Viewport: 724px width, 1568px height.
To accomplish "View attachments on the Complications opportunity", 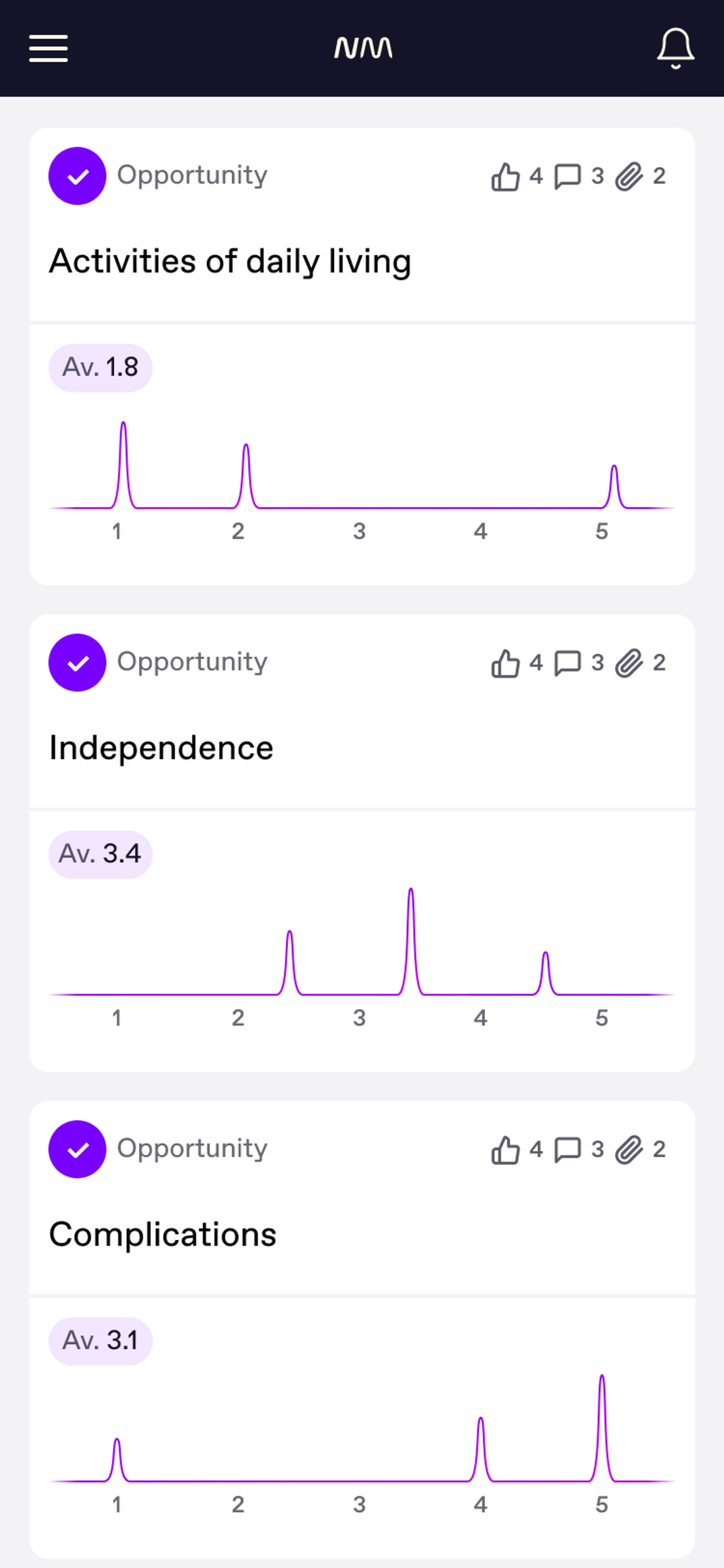I will (629, 1150).
